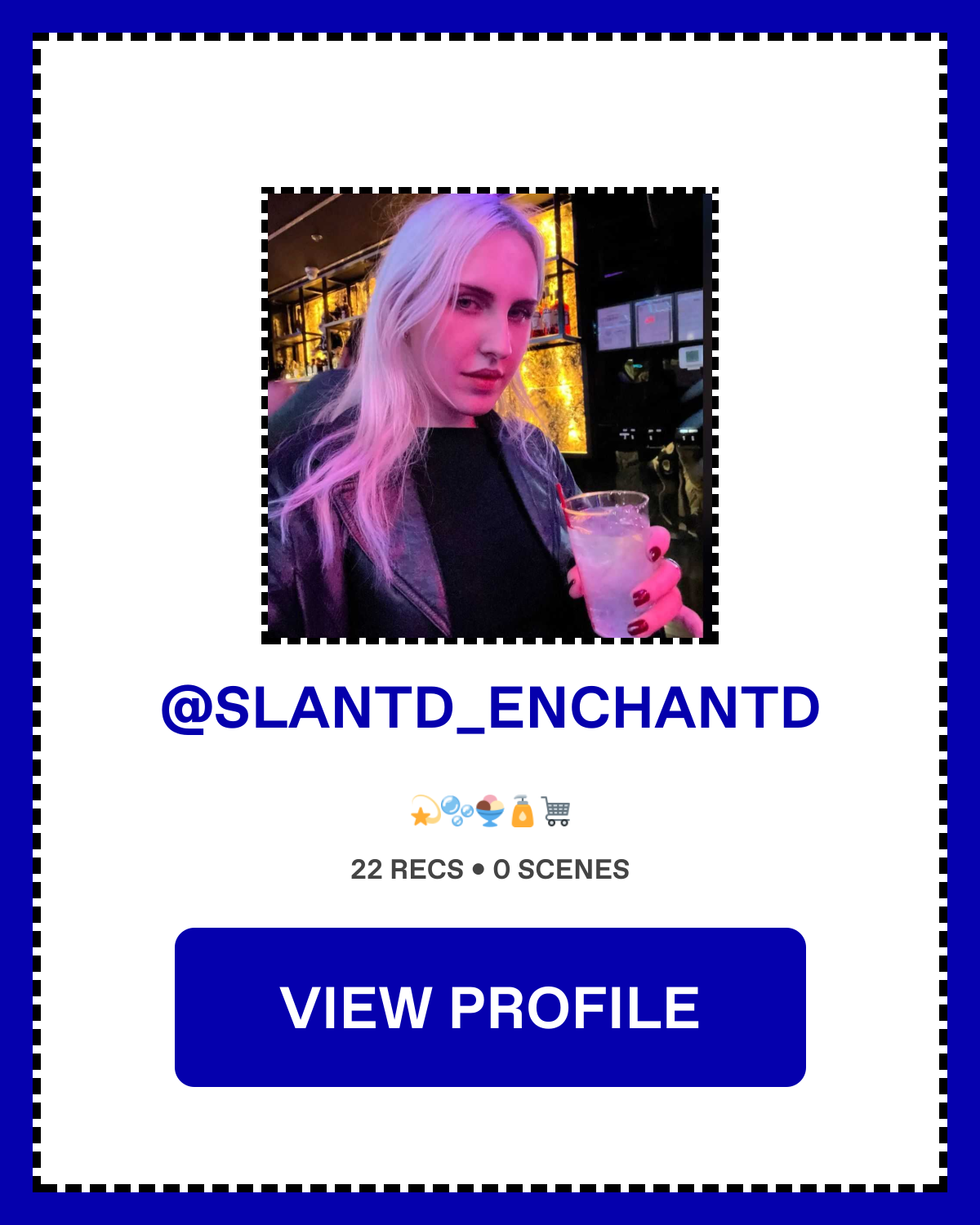Tap the View Profile button
This screenshot has width=980, height=1225.
[x=490, y=1007]
